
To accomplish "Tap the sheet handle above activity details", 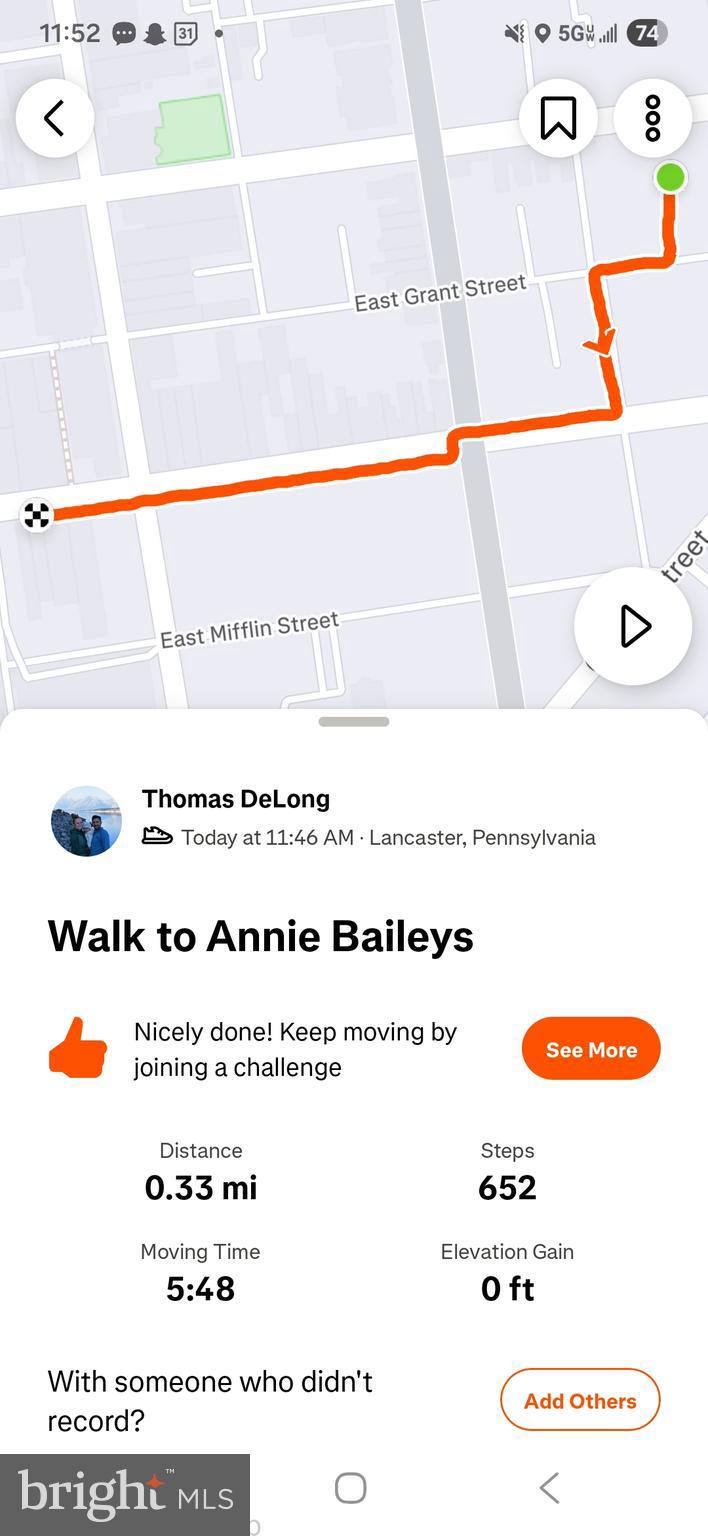I will click(354, 722).
